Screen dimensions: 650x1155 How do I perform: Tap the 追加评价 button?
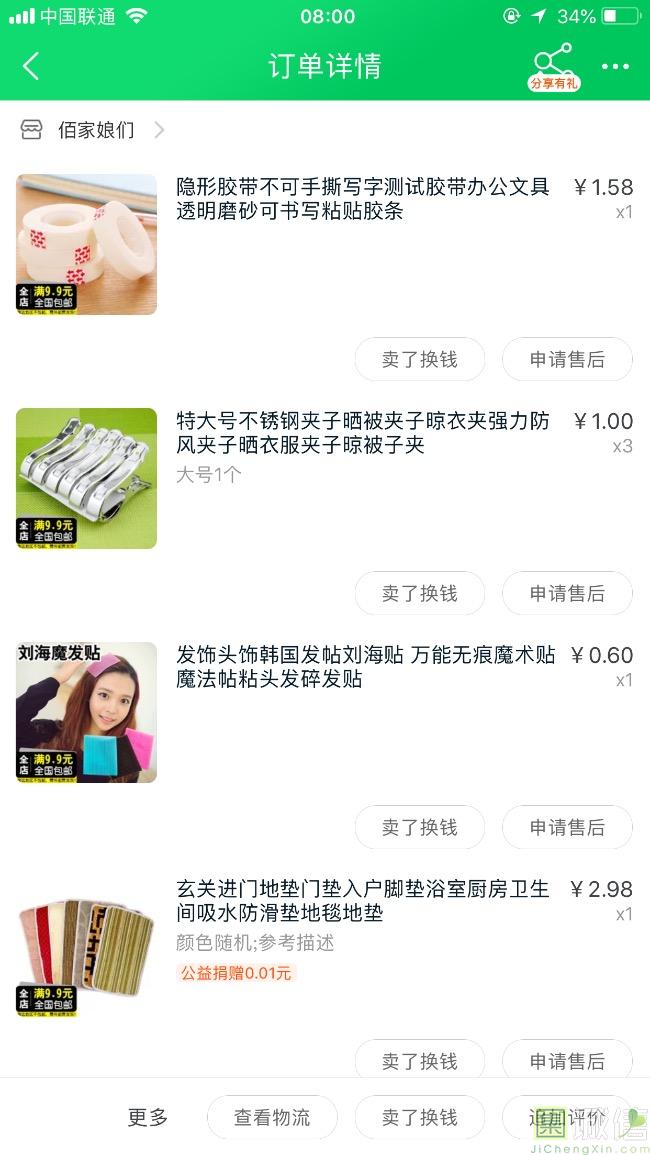[x=567, y=1118]
